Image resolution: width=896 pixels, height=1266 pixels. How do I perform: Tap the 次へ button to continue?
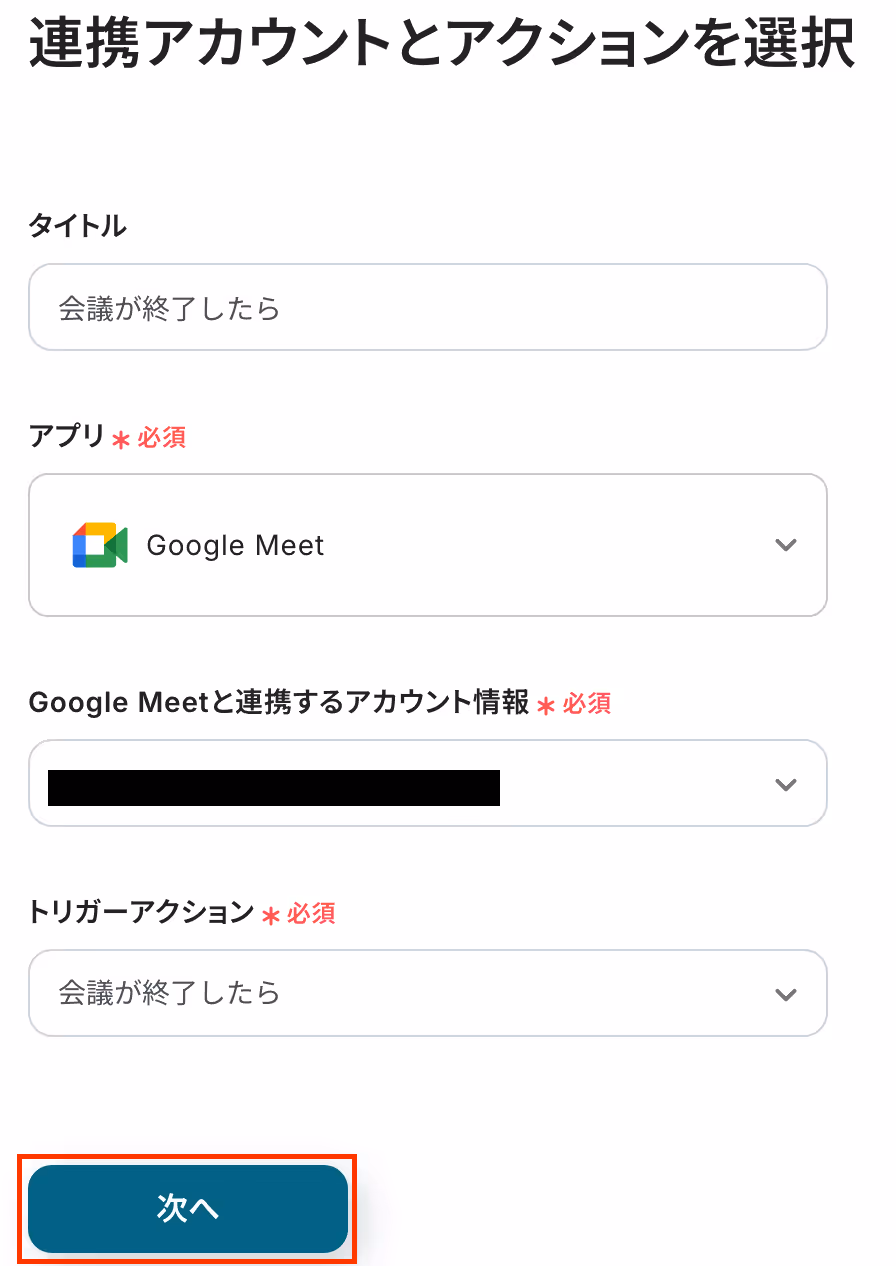(x=188, y=1209)
